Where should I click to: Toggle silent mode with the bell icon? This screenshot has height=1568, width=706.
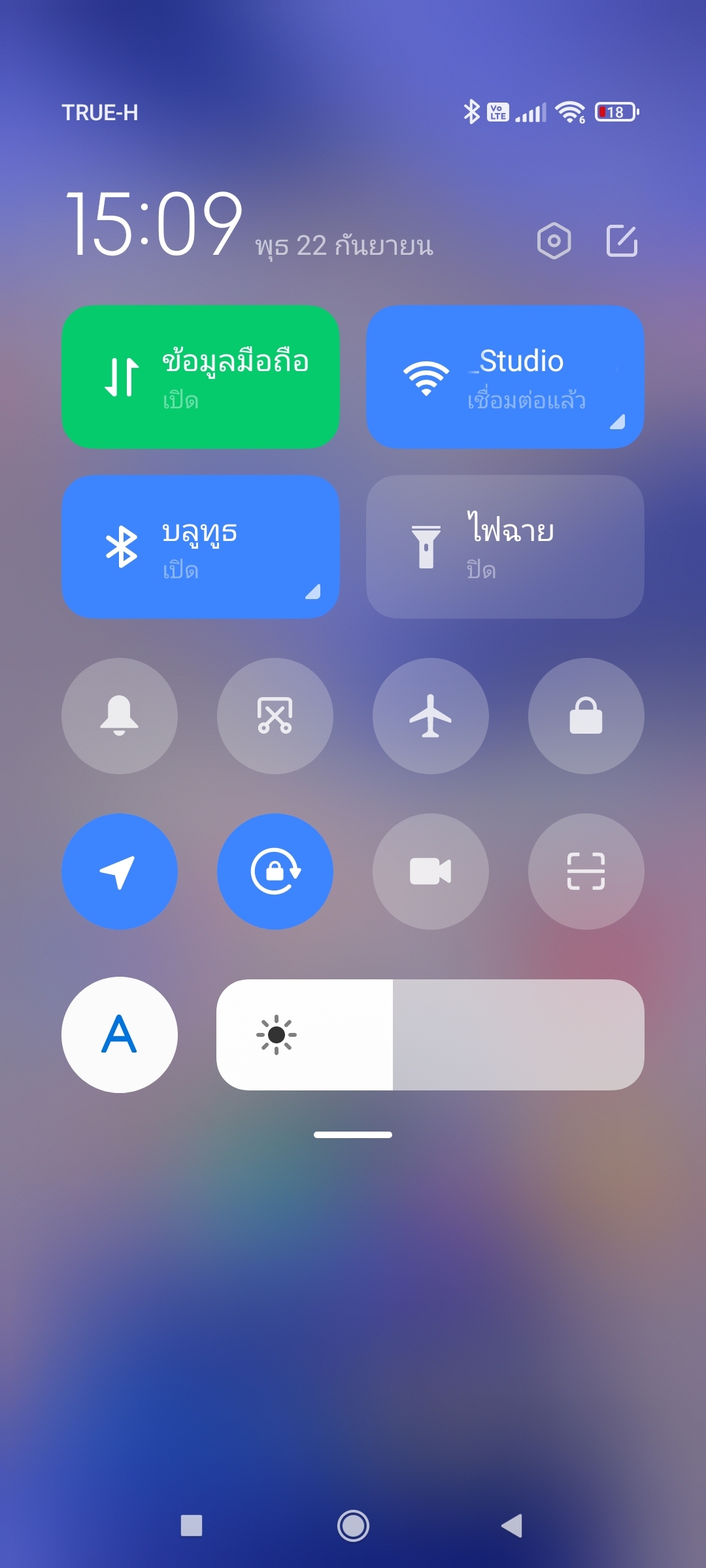point(120,716)
